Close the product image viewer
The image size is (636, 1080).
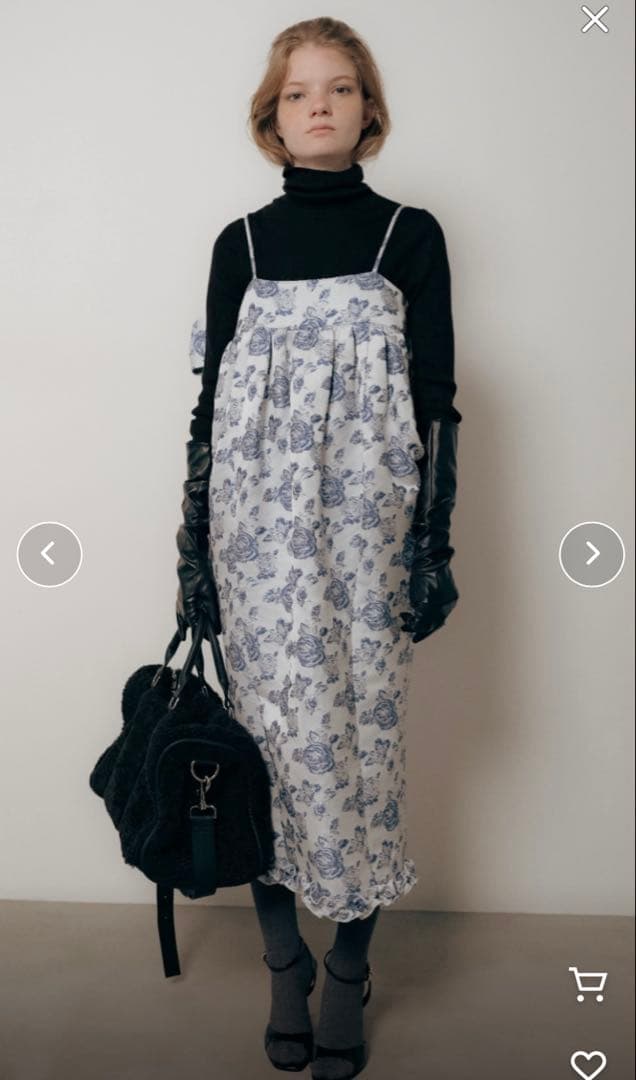(595, 19)
